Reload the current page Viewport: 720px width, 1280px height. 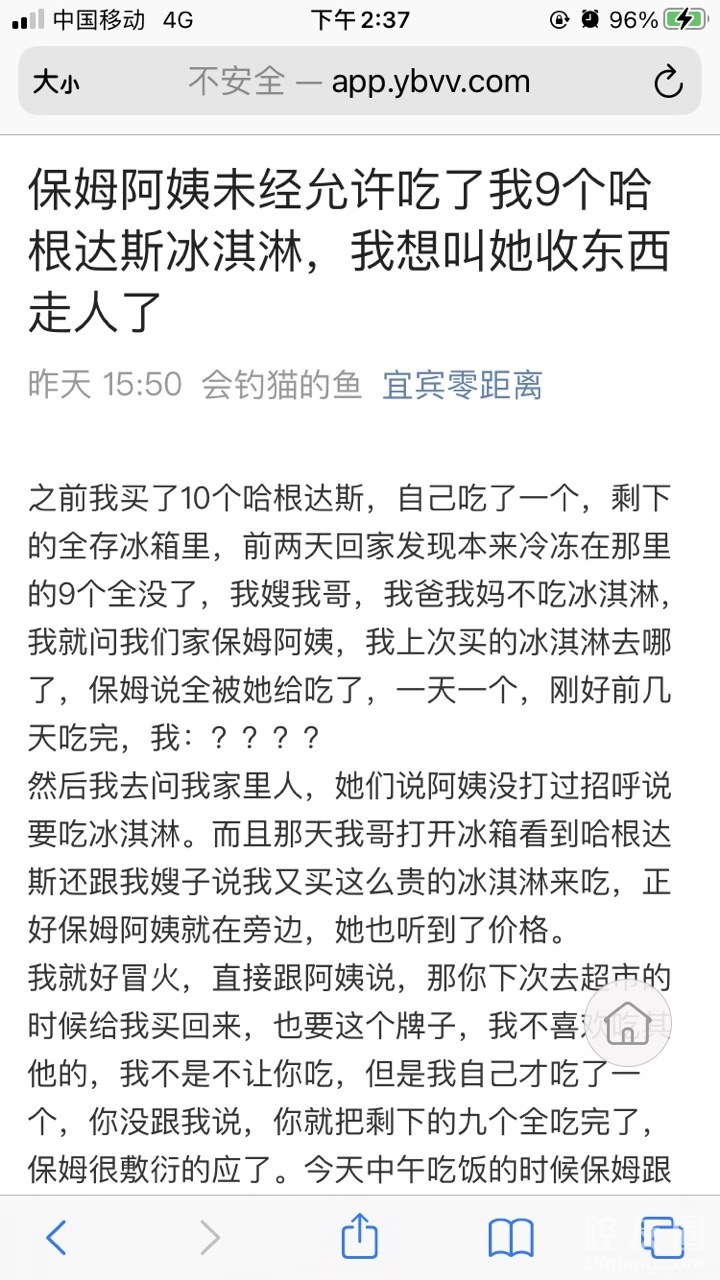click(667, 82)
